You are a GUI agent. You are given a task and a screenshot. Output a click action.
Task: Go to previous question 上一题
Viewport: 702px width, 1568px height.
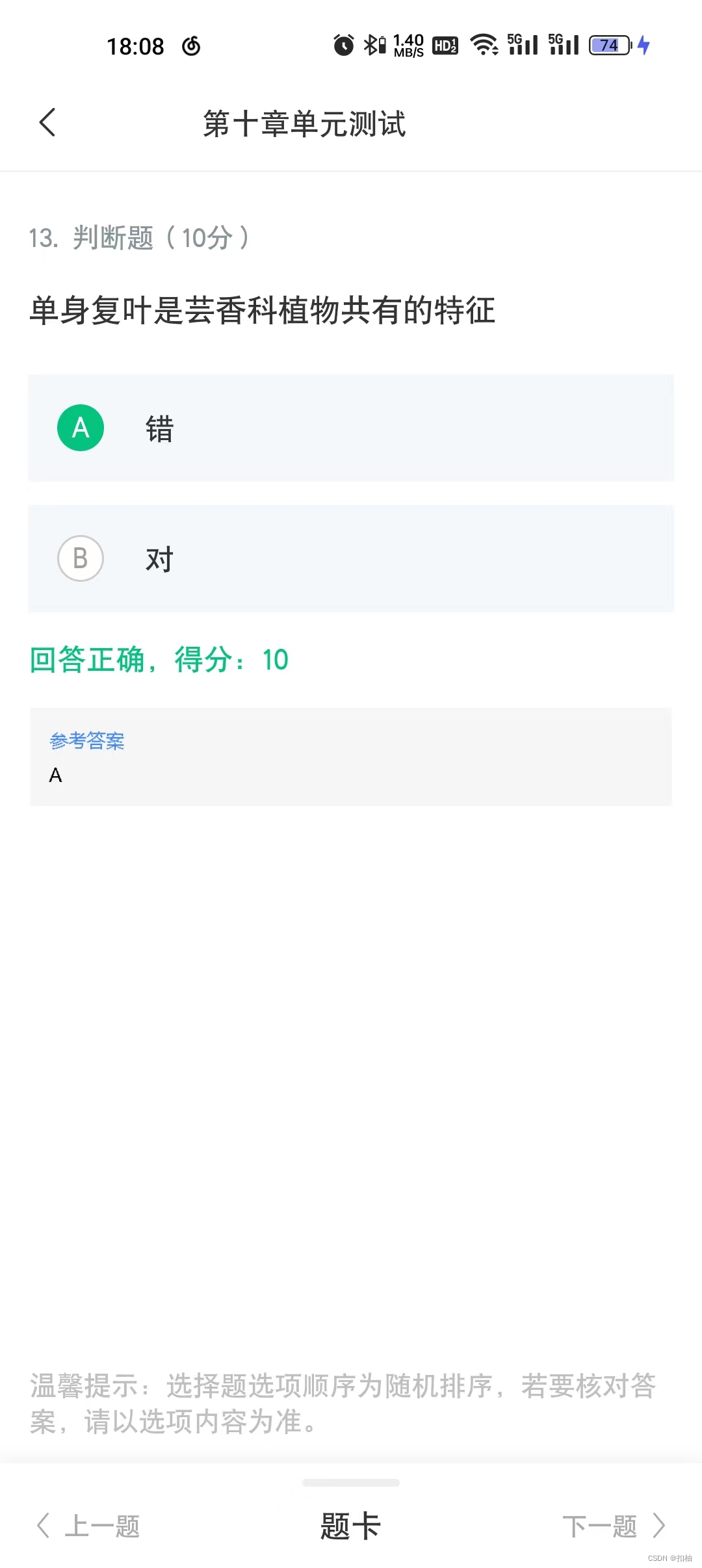(88, 1526)
